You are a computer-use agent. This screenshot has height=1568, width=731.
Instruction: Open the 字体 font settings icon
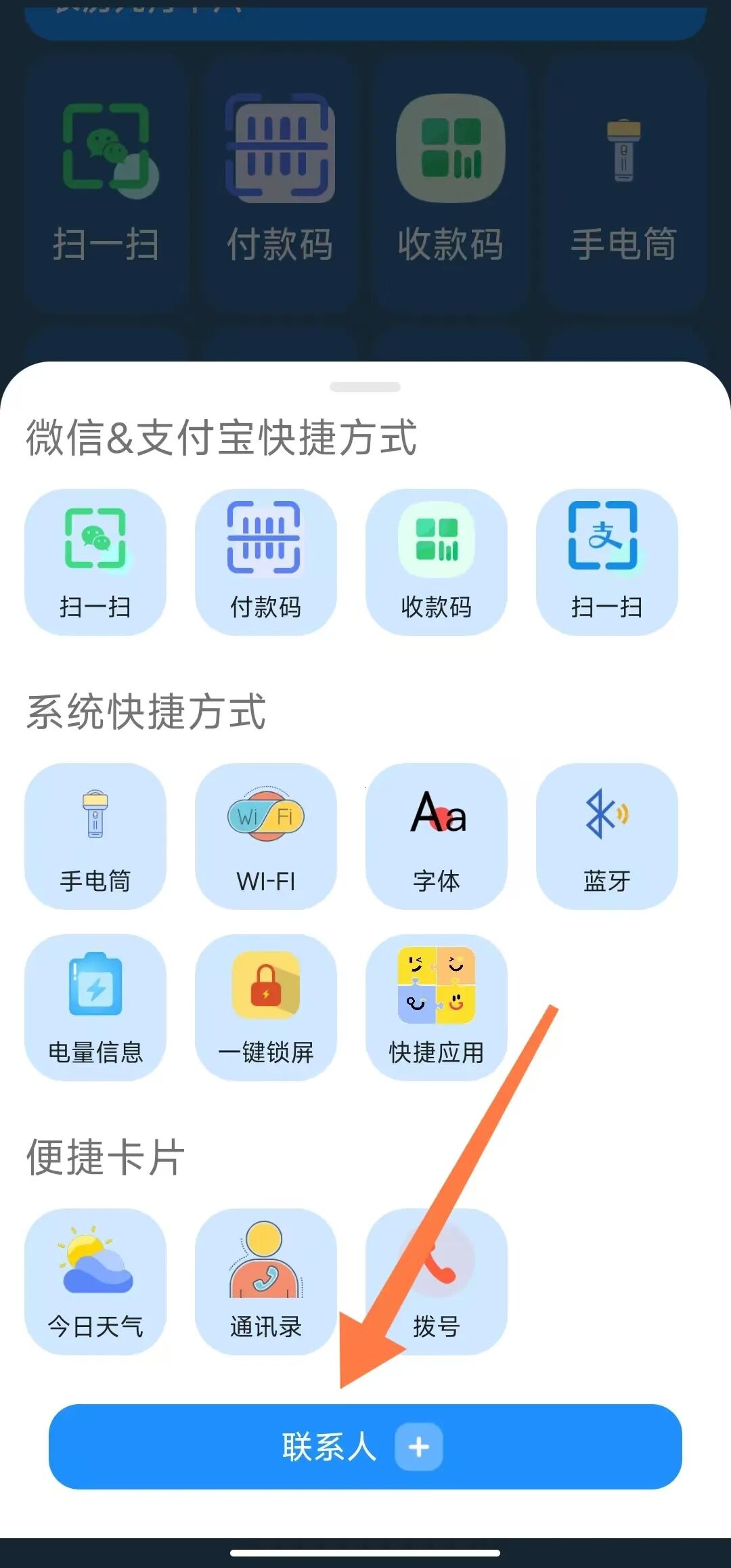pos(437,836)
